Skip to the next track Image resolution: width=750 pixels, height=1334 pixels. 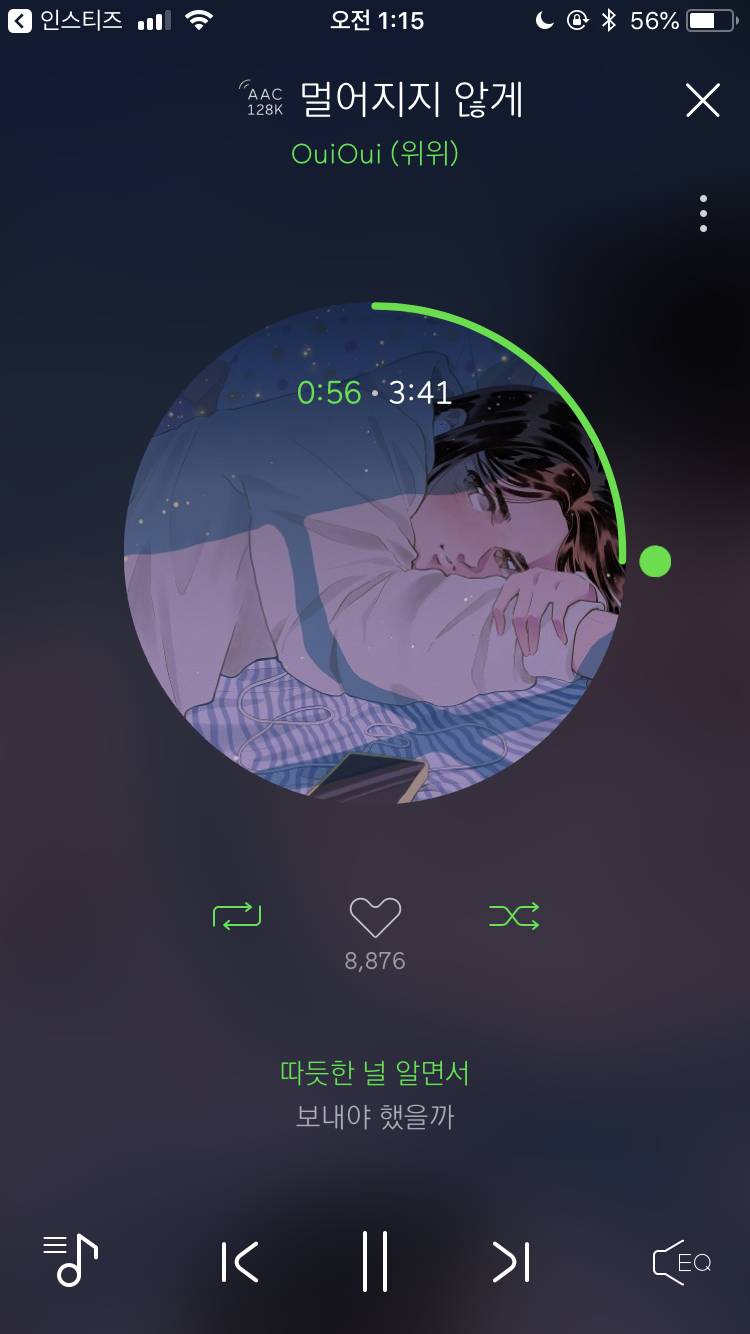tap(510, 1263)
